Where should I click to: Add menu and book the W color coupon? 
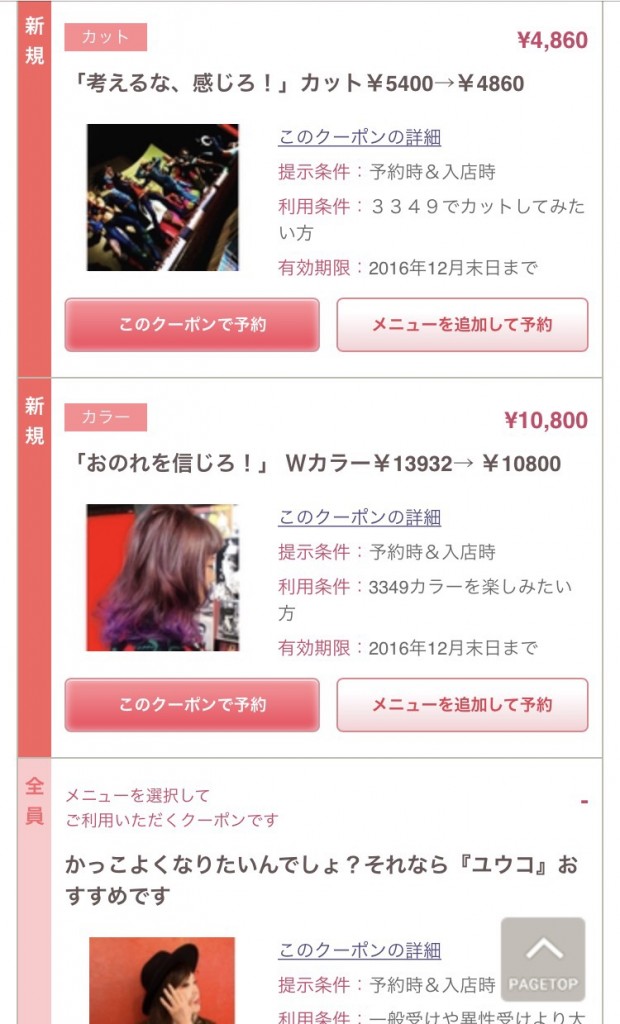point(462,705)
